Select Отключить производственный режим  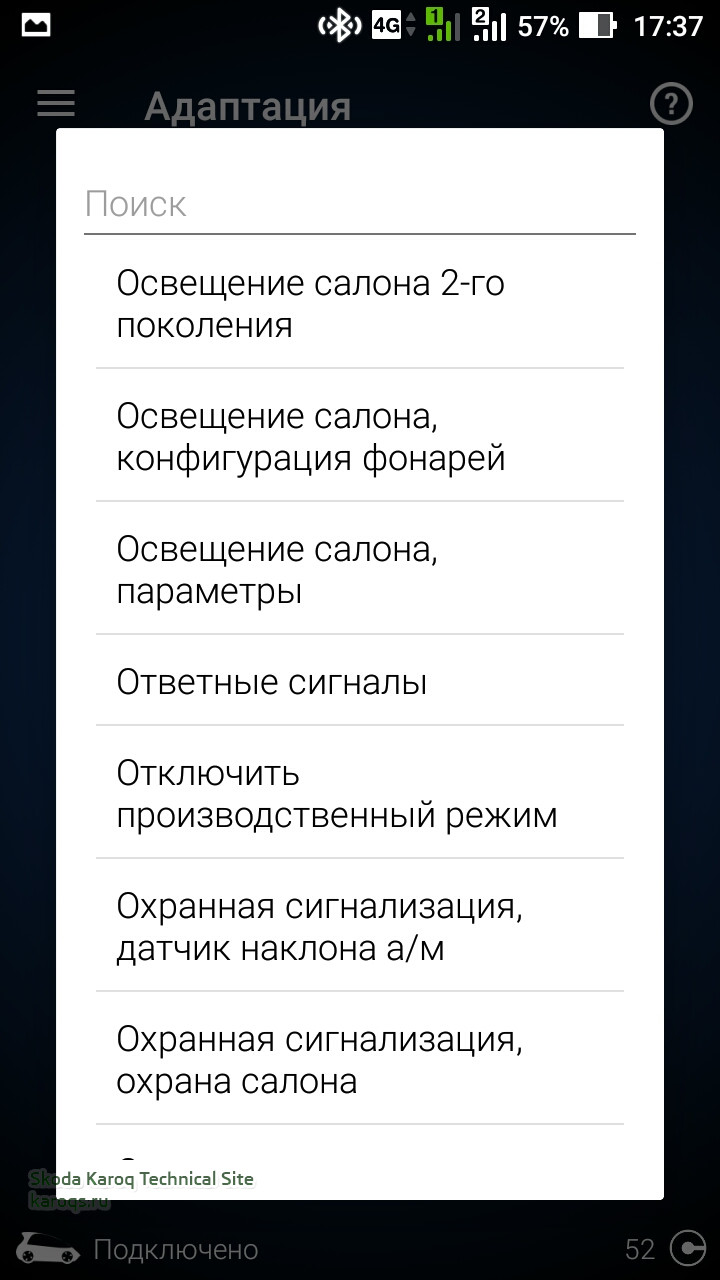coord(360,793)
